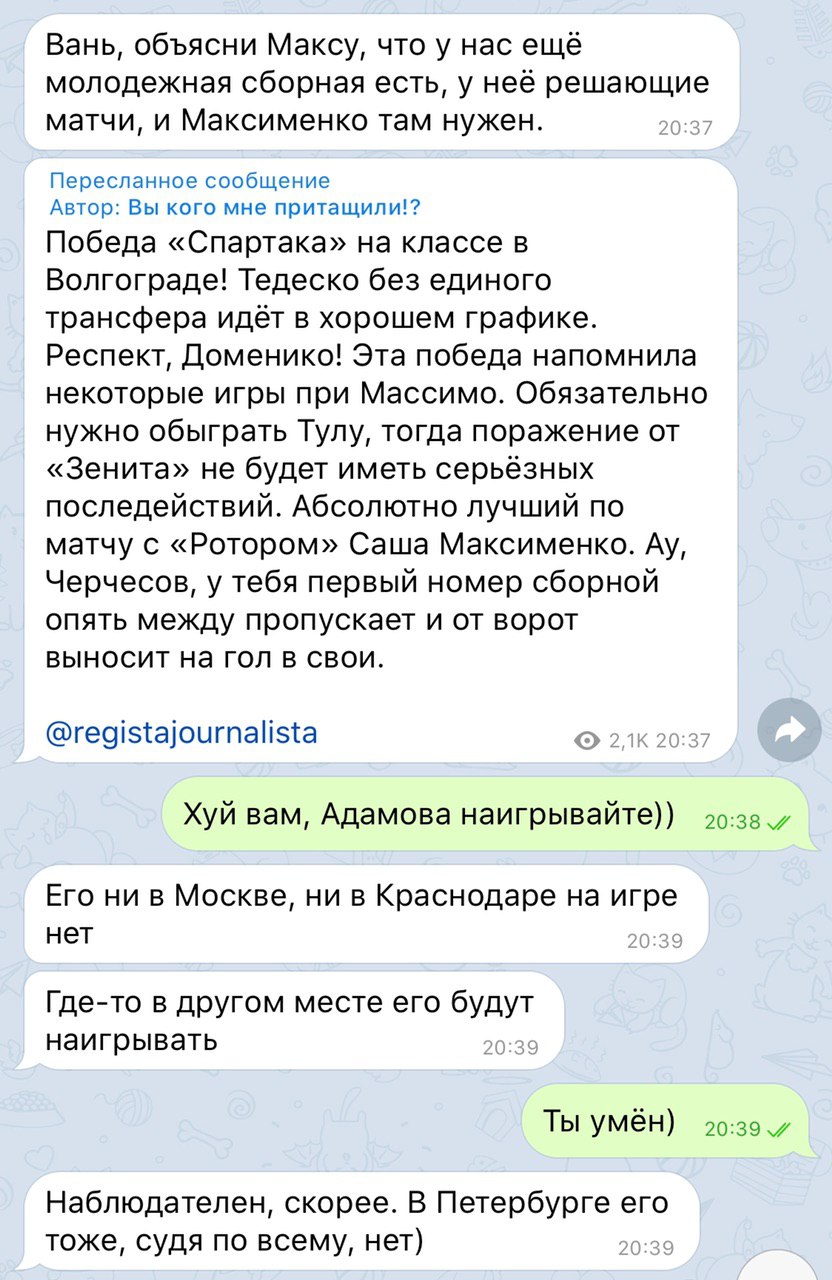
Task: Tap the forward arrow beside forwarded message
Action: 789,733
